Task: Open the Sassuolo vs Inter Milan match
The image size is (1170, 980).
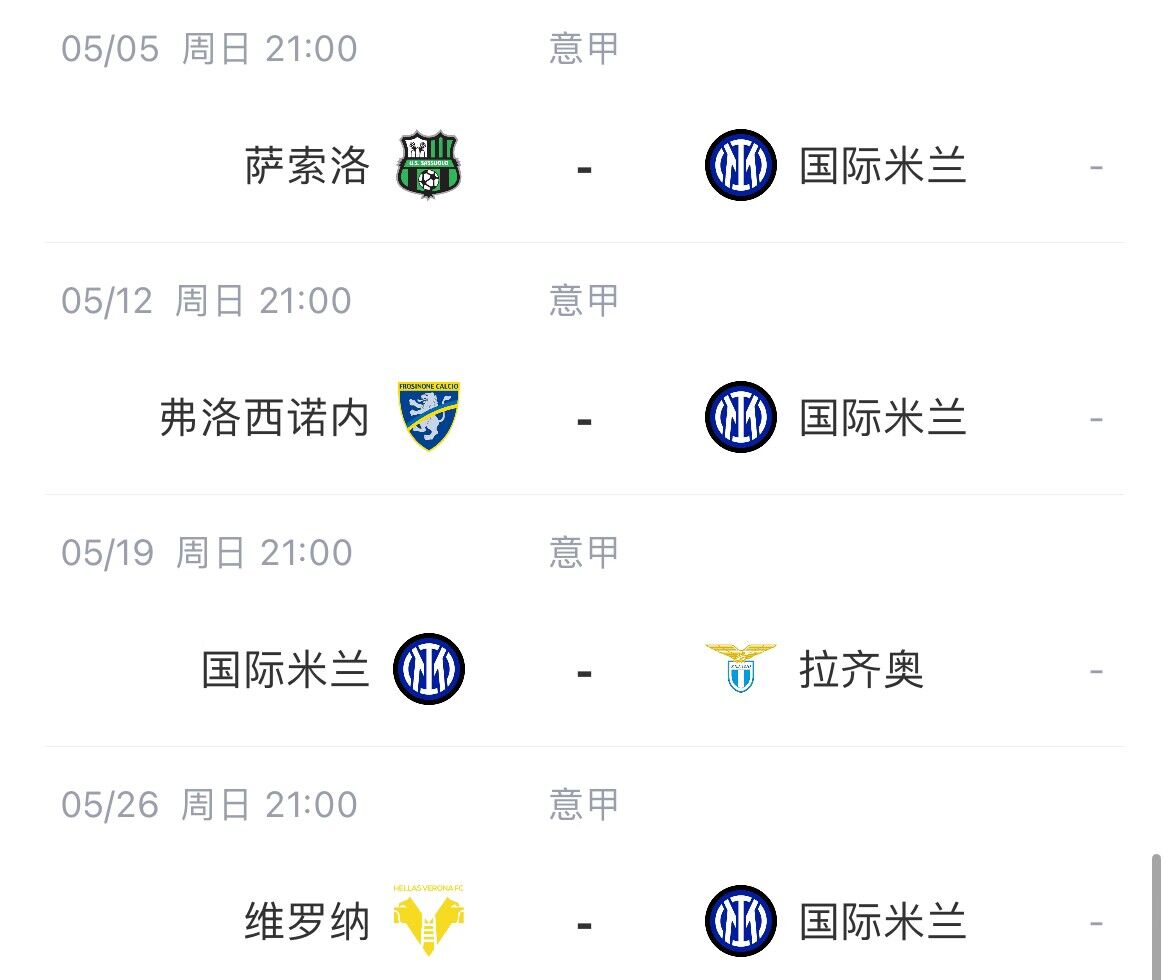Action: click(x=584, y=166)
